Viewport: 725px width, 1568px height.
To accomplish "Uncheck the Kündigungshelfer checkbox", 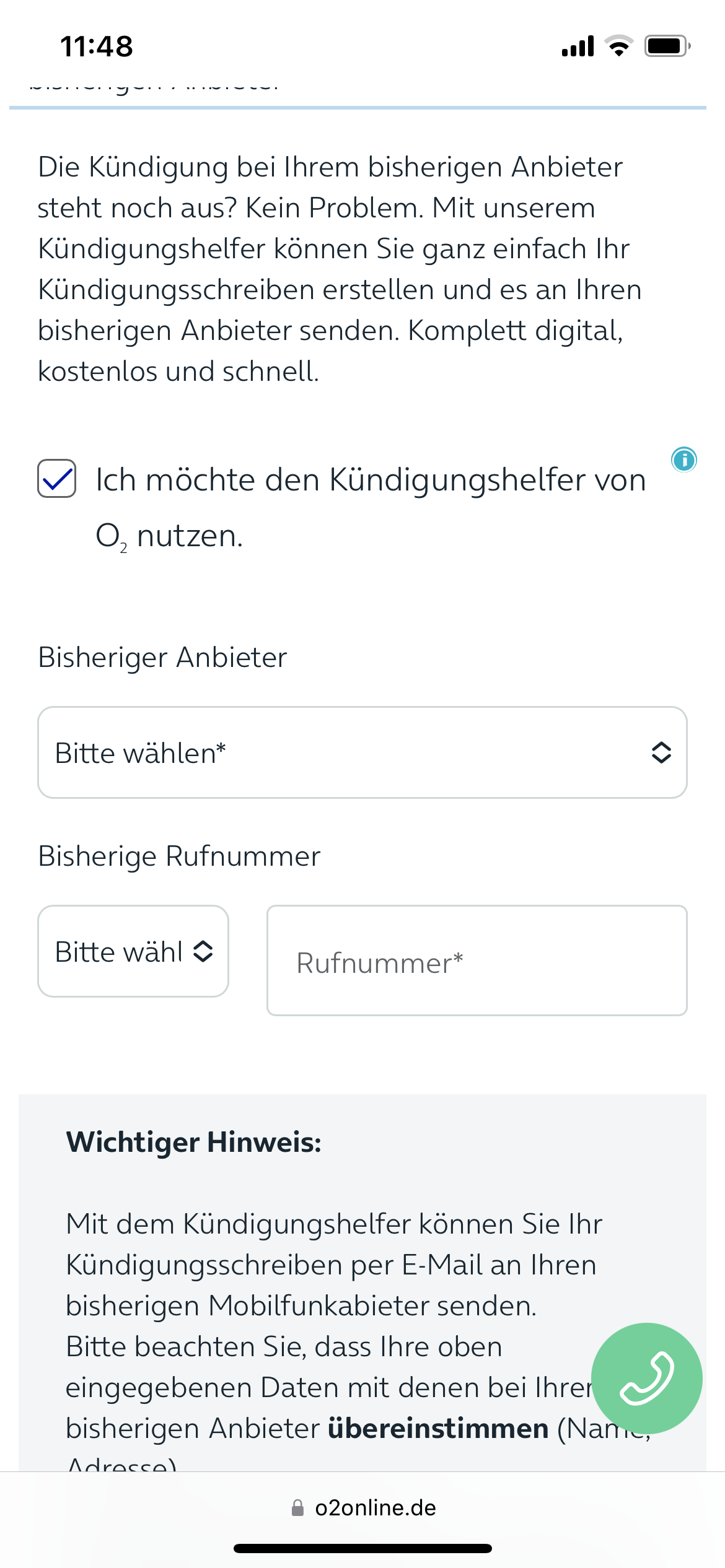I will pyautogui.click(x=56, y=478).
